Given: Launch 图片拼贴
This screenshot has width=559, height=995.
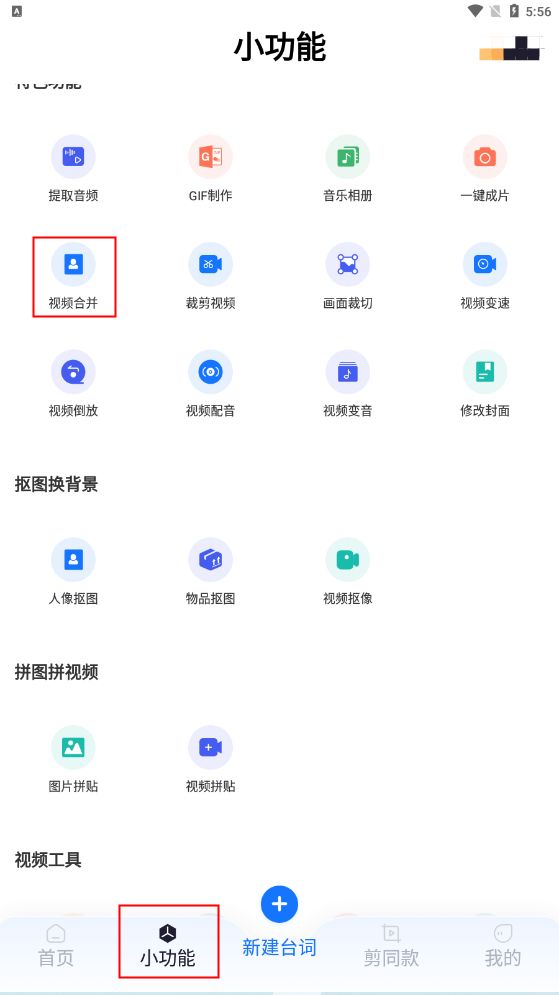Looking at the screenshot, I should (x=74, y=760).
